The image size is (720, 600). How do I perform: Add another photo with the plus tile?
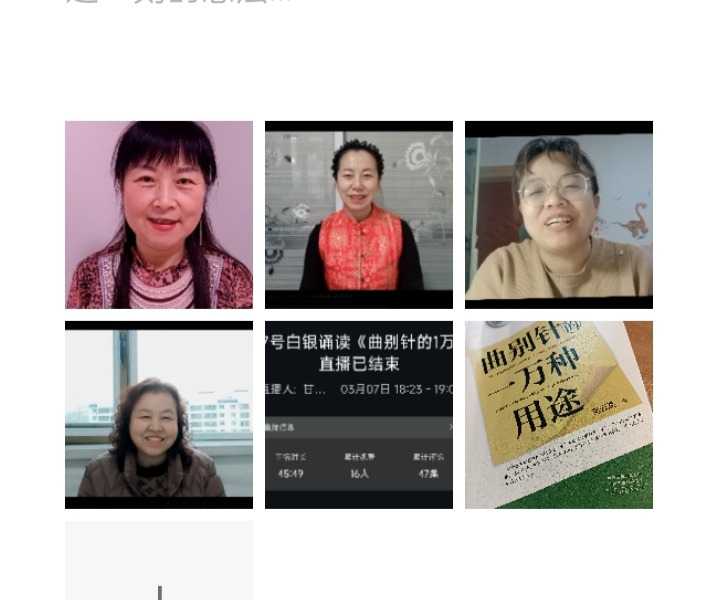tap(159, 565)
